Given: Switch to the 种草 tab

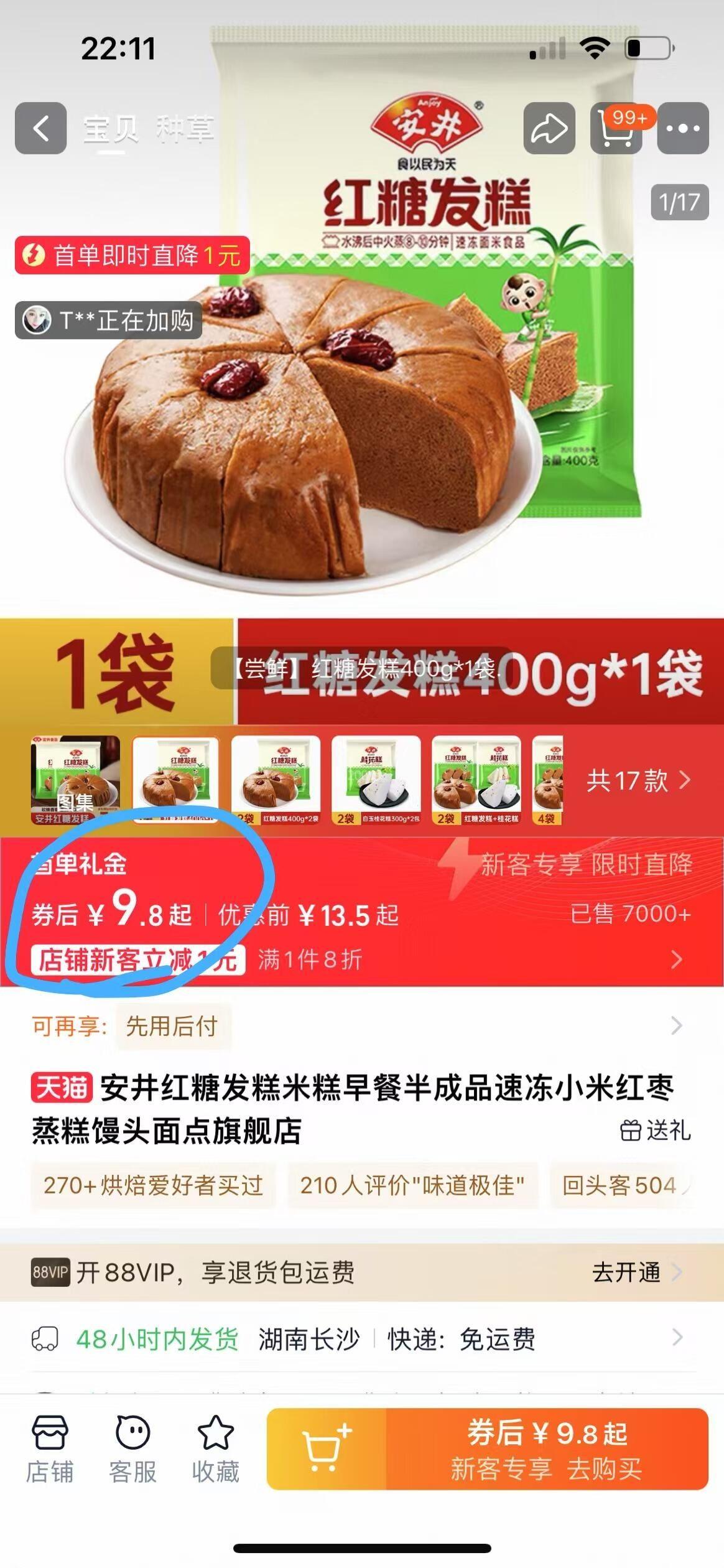Looking at the screenshot, I should pyautogui.click(x=185, y=129).
